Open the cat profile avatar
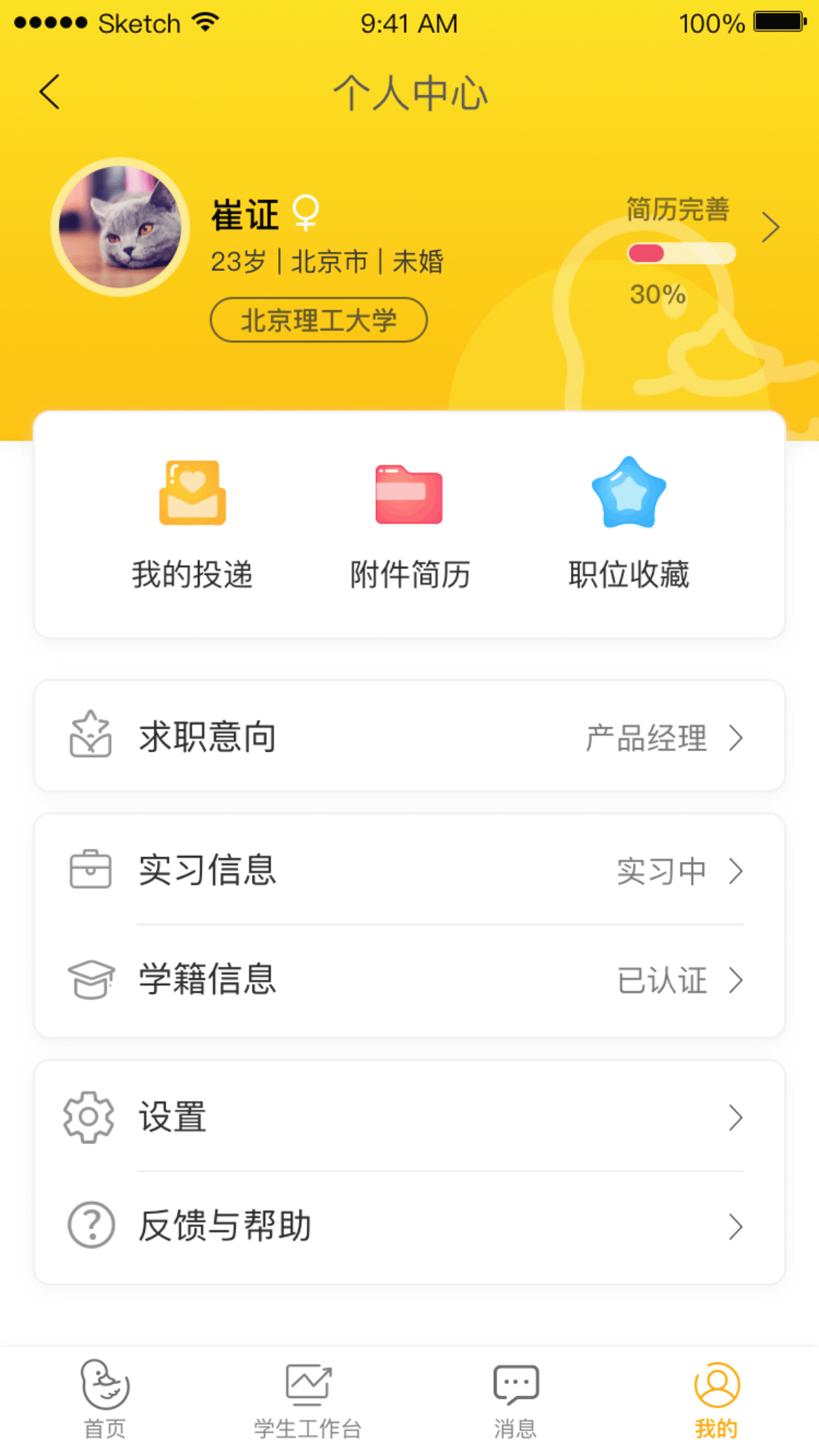The image size is (819, 1456). [120, 227]
